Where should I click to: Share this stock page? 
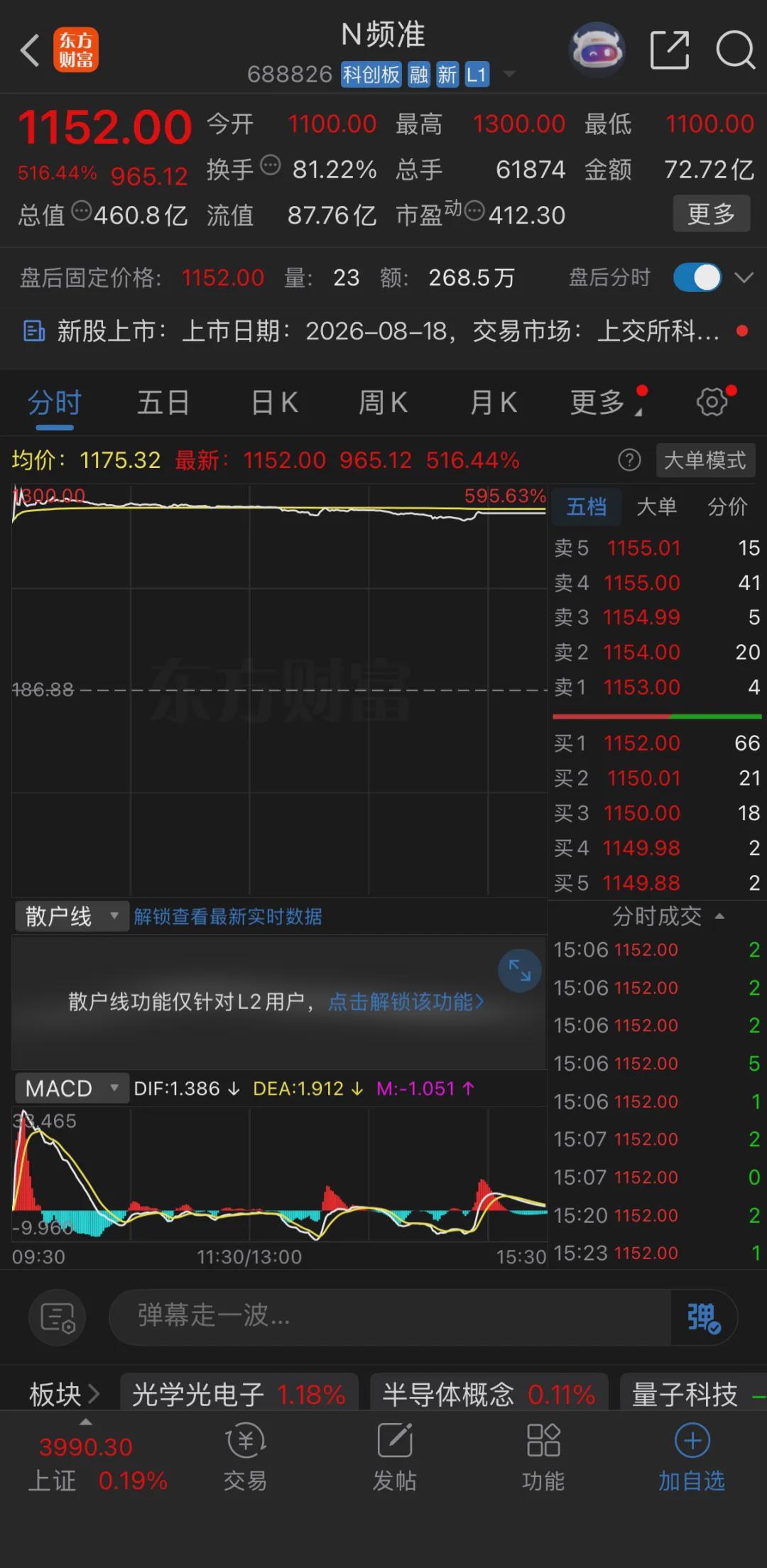pyautogui.click(x=670, y=50)
